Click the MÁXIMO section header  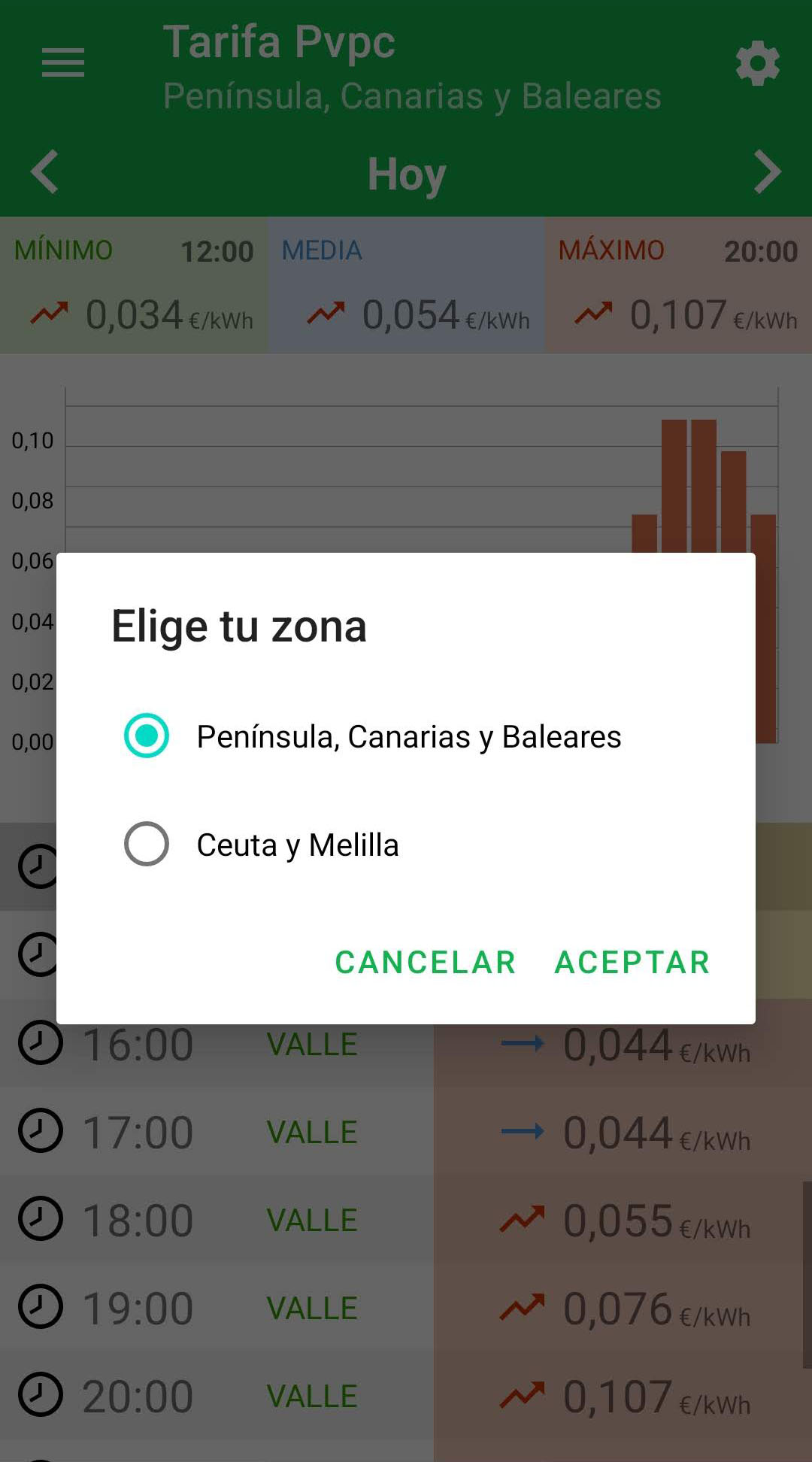611,249
